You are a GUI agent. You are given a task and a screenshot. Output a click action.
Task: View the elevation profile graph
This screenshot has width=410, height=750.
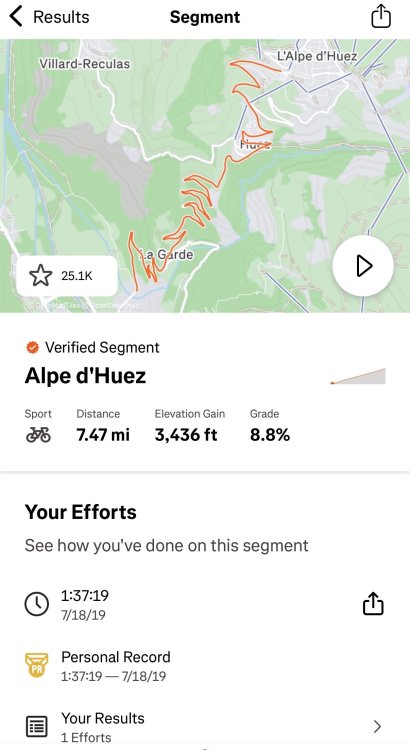(x=358, y=376)
